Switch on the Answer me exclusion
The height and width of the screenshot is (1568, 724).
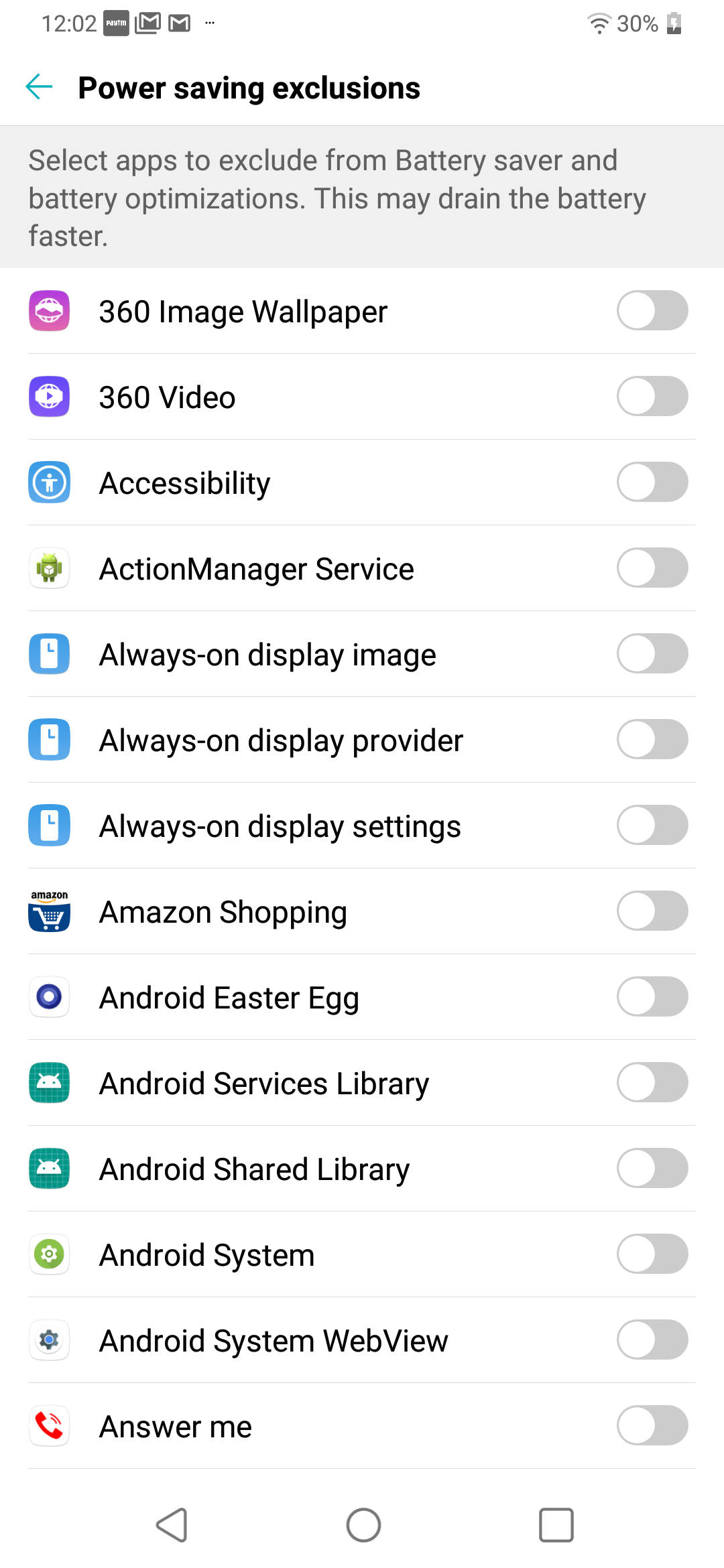tap(652, 1425)
